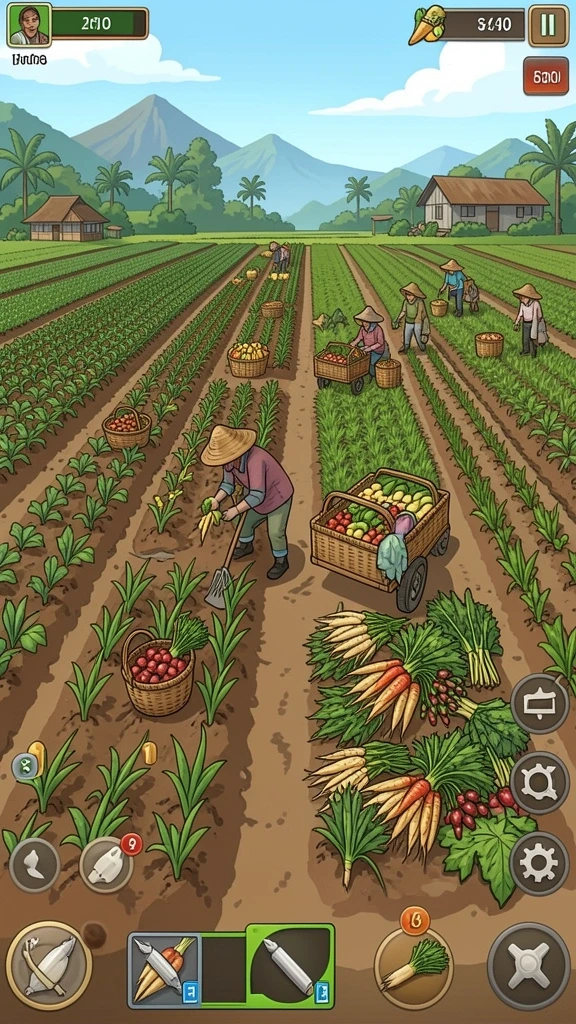576x1024 pixels.
Task: Open the harvested carrots bundle button
Action: tap(413, 965)
